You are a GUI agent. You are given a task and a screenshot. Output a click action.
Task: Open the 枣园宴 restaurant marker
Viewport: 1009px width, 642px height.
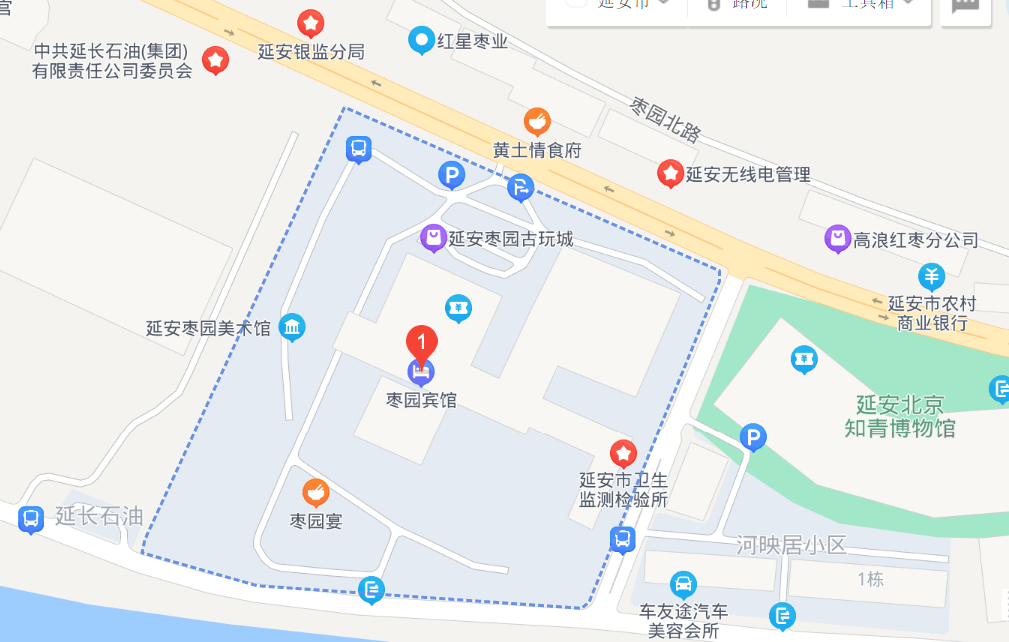316,491
